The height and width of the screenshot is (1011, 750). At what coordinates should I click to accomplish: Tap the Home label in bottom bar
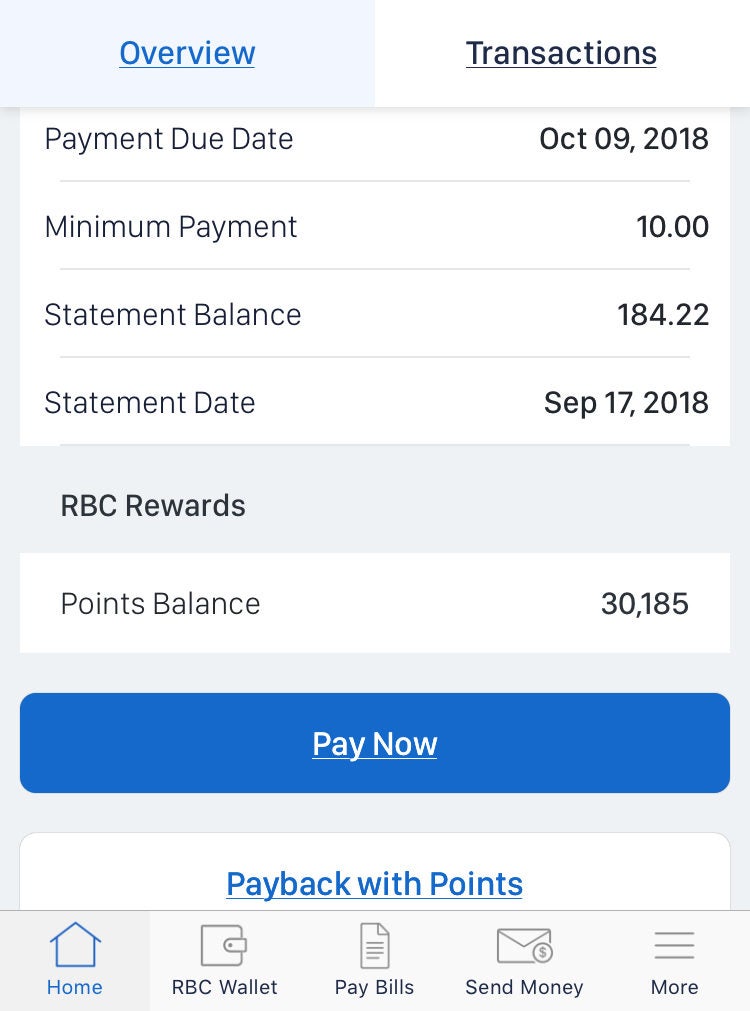pos(75,987)
